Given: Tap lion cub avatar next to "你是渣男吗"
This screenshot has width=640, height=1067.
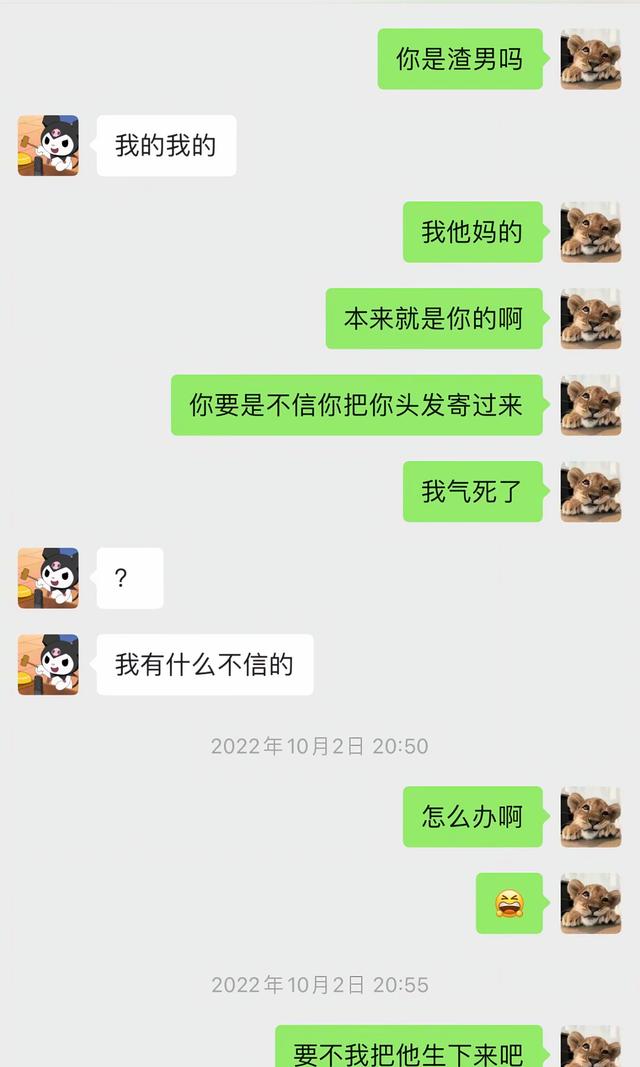Looking at the screenshot, I should tap(590, 59).
